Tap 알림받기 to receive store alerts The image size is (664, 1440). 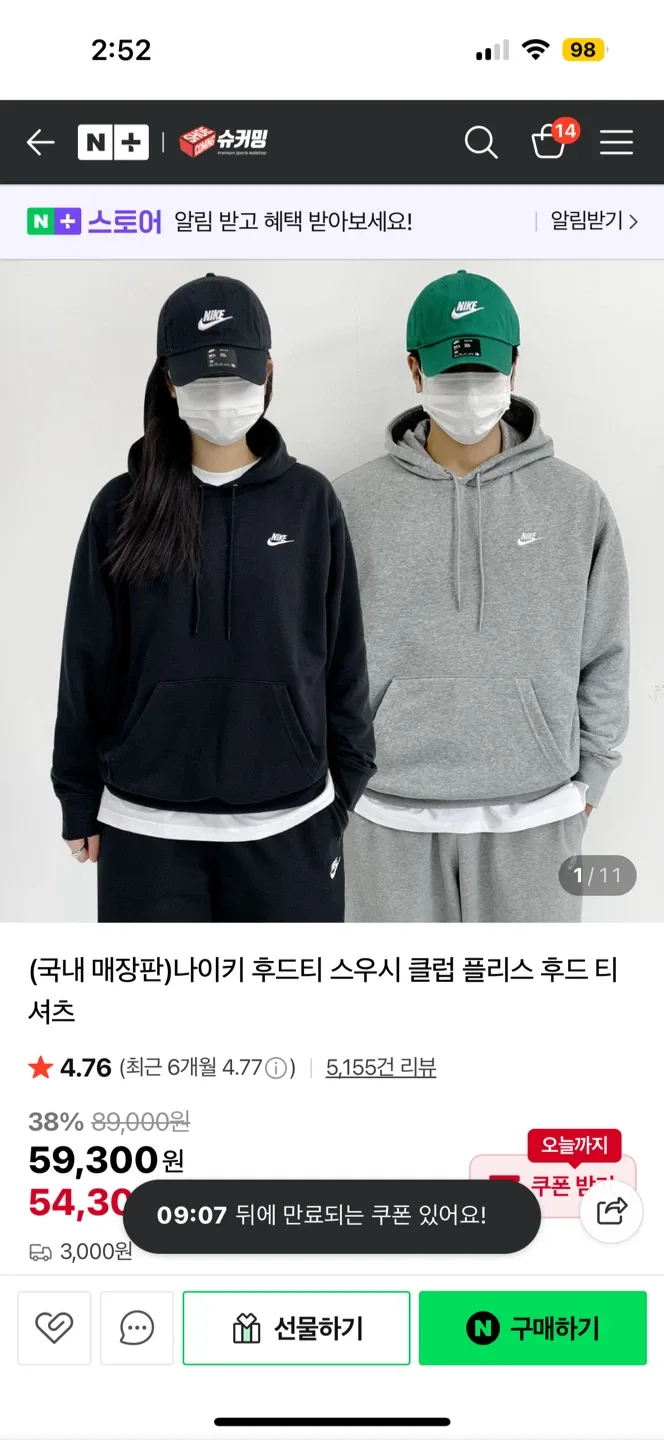594,221
